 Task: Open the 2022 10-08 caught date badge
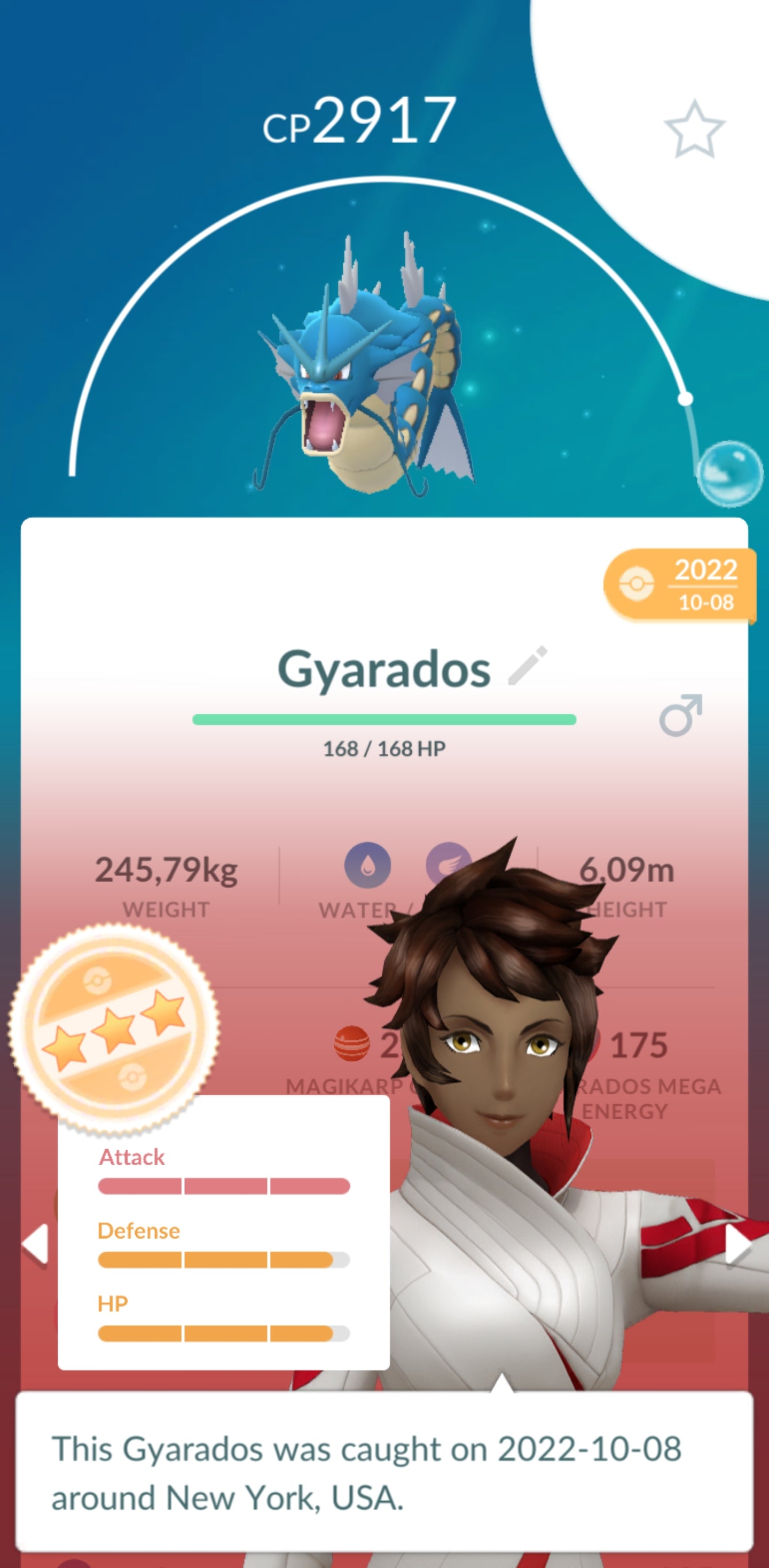[680, 585]
